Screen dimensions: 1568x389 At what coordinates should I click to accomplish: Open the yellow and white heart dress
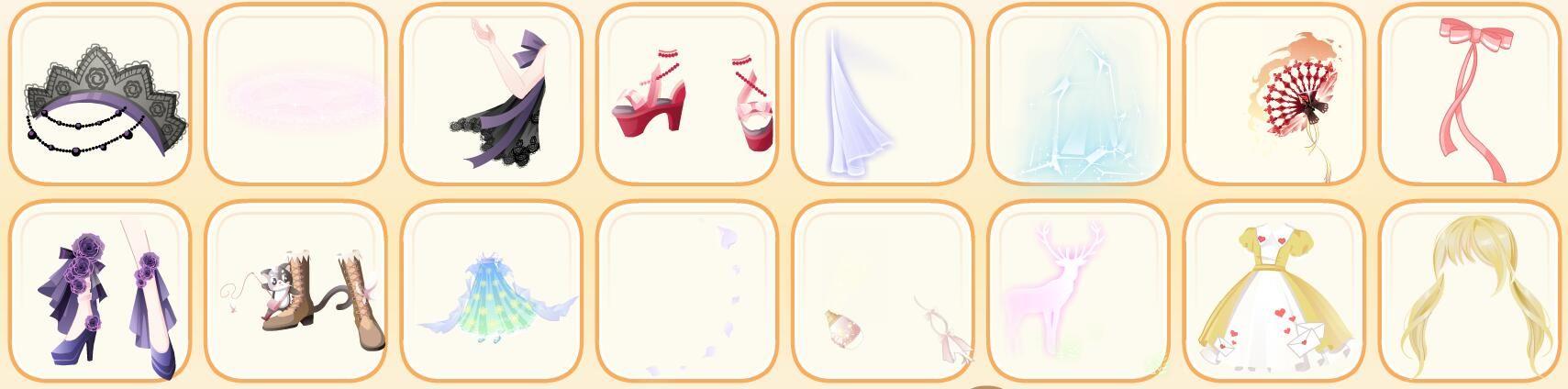click(1273, 292)
